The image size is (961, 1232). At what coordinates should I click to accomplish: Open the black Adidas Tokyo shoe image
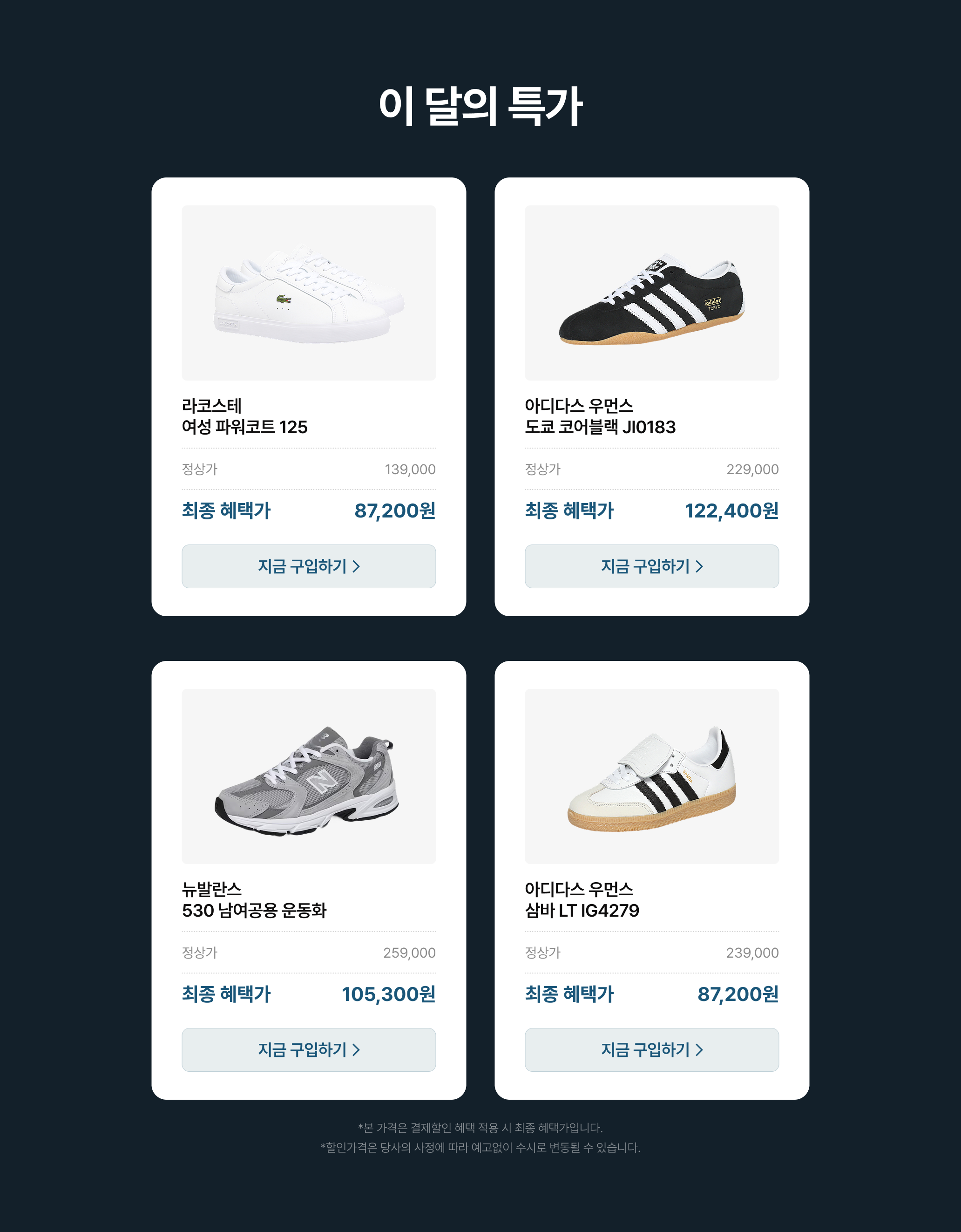(x=651, y=293)
